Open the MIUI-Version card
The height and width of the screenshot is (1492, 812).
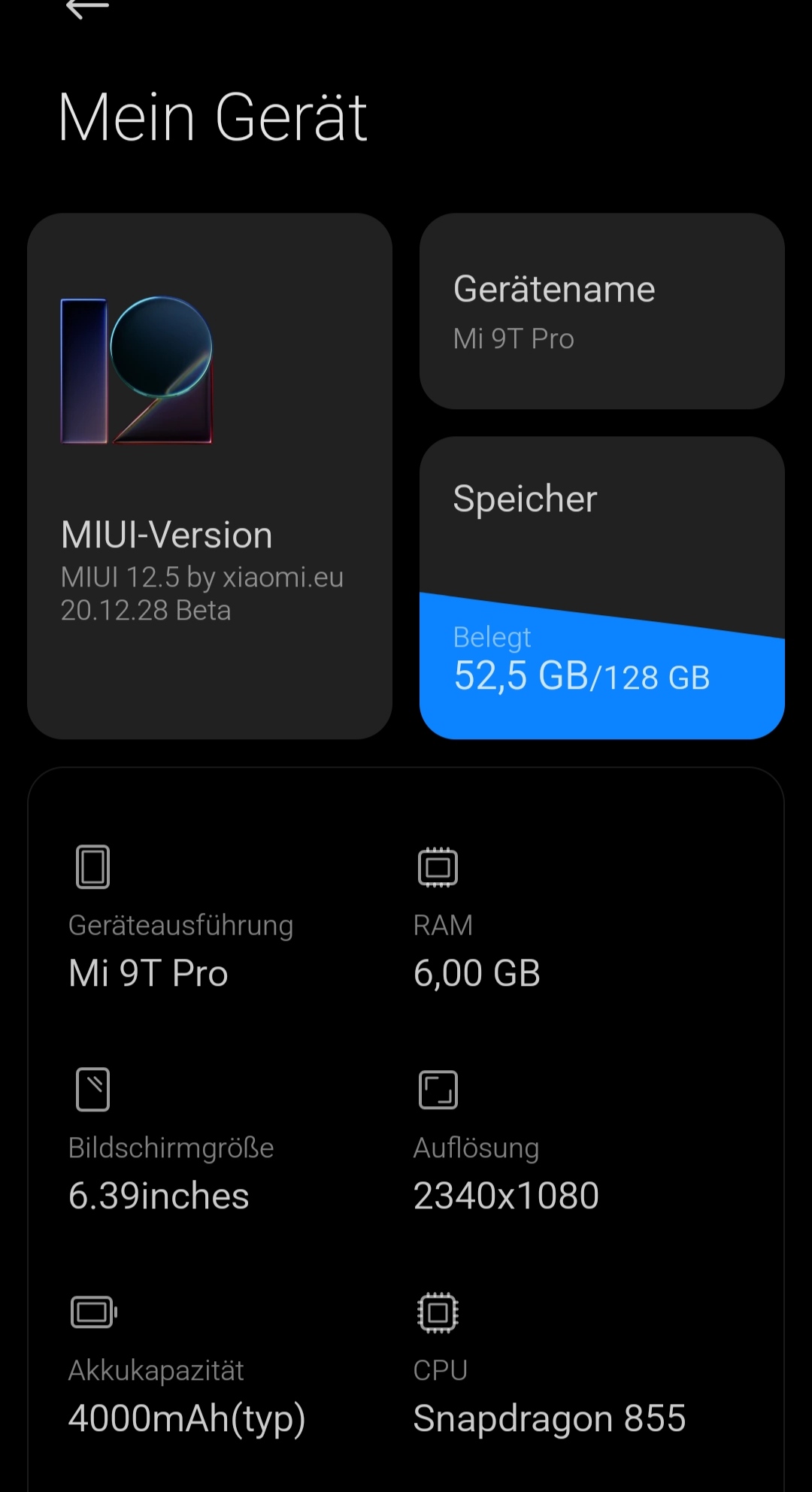[x=209, y=475]
